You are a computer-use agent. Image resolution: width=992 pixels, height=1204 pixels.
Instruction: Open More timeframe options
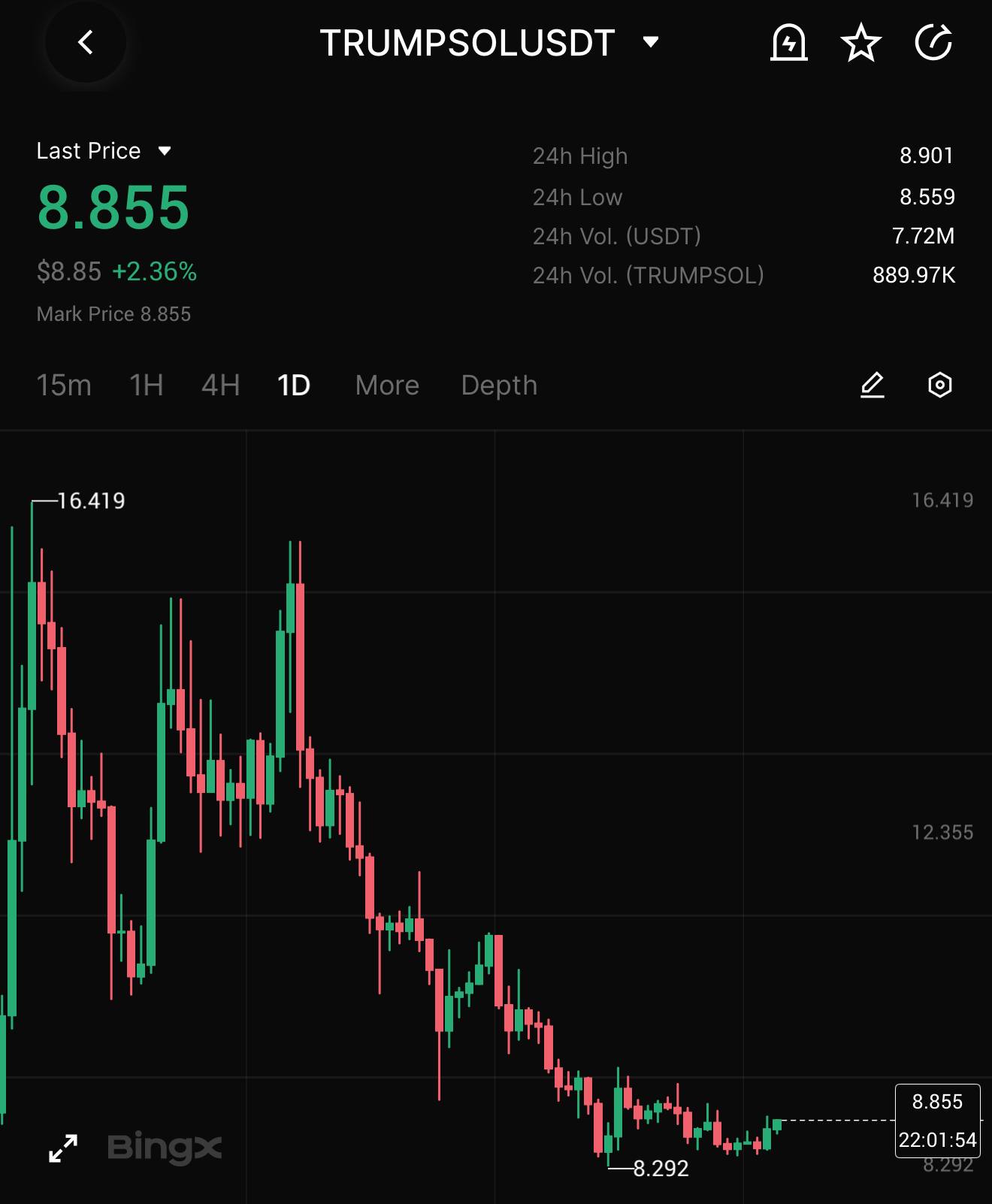[x=387, y=386]
